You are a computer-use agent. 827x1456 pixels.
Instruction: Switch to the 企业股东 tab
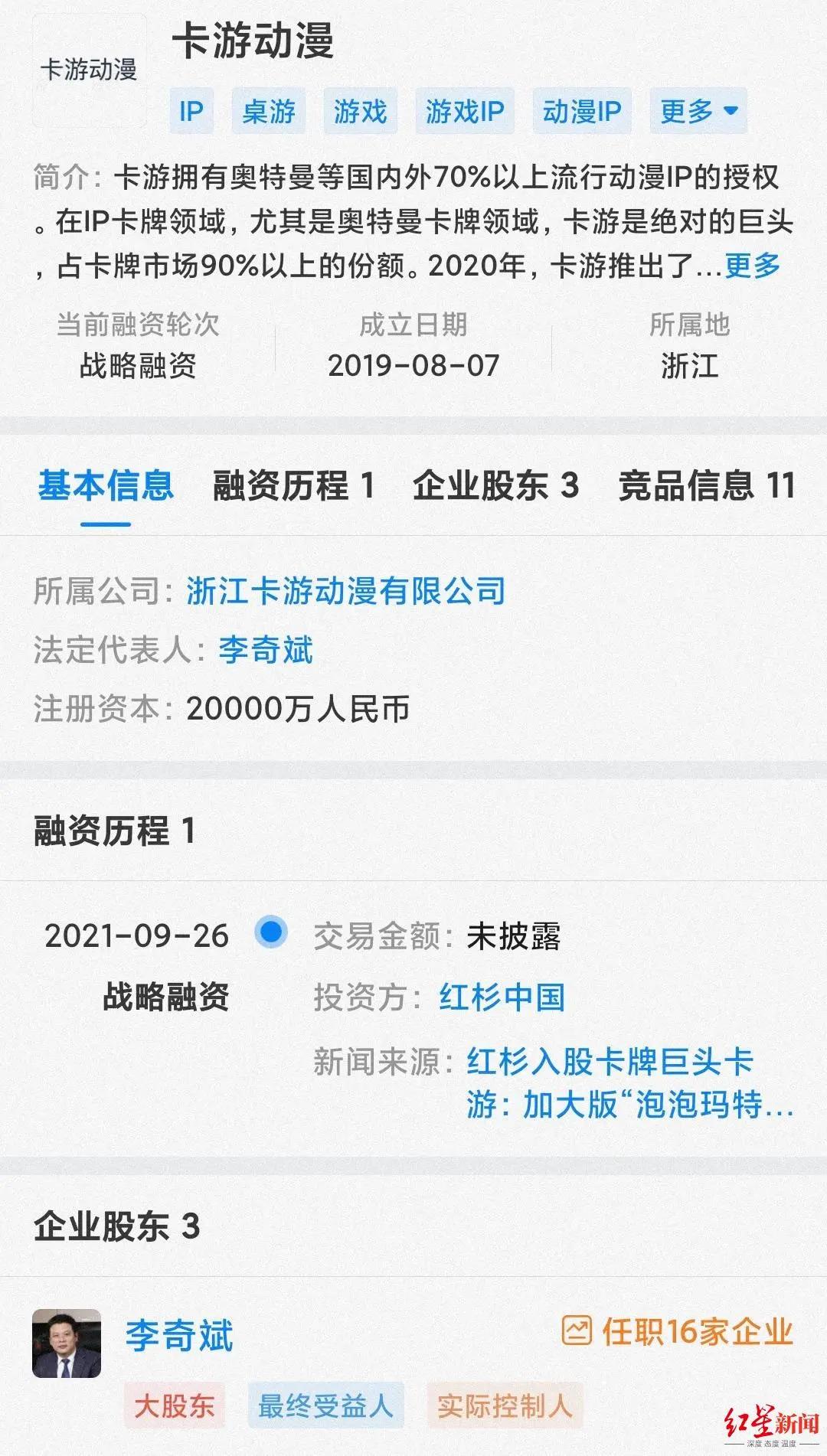pyautogui.click(x=495, y=485)
